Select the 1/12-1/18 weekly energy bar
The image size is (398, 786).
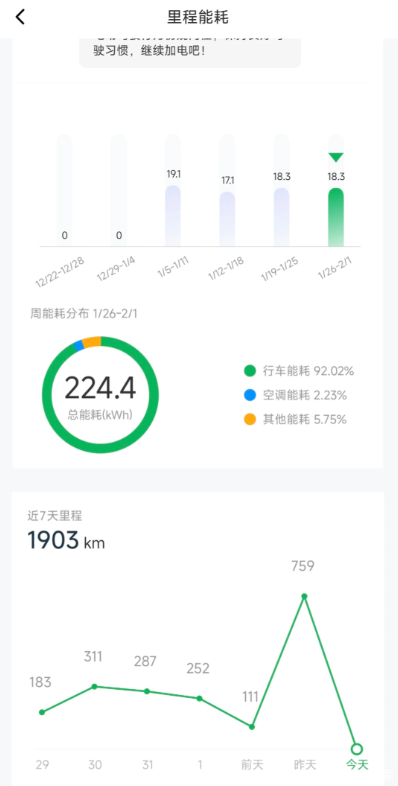[227, 190]
